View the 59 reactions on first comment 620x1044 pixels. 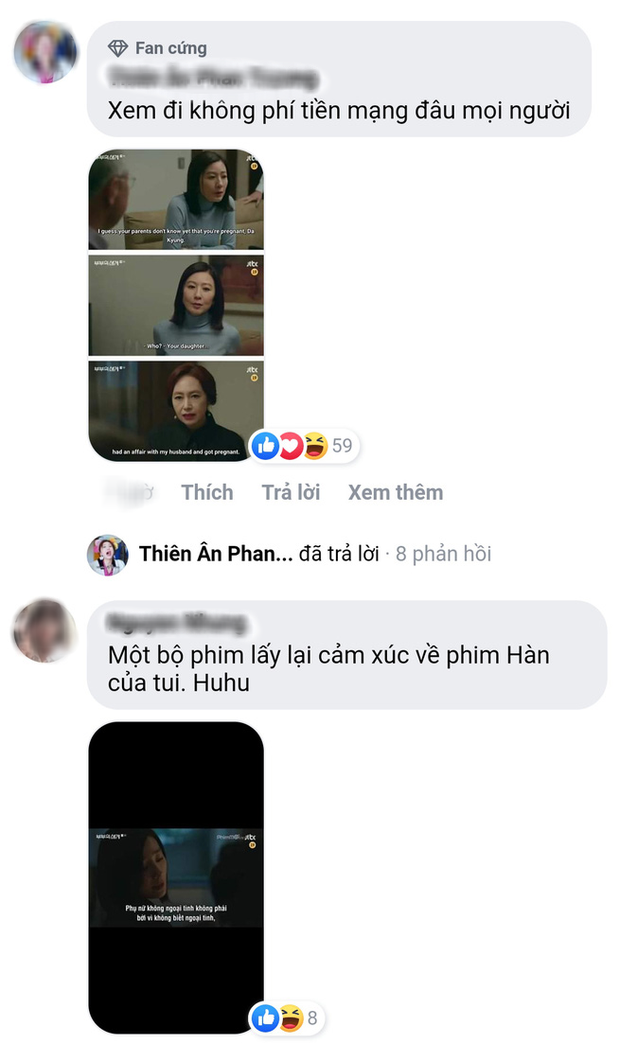[x=304, y=445]
